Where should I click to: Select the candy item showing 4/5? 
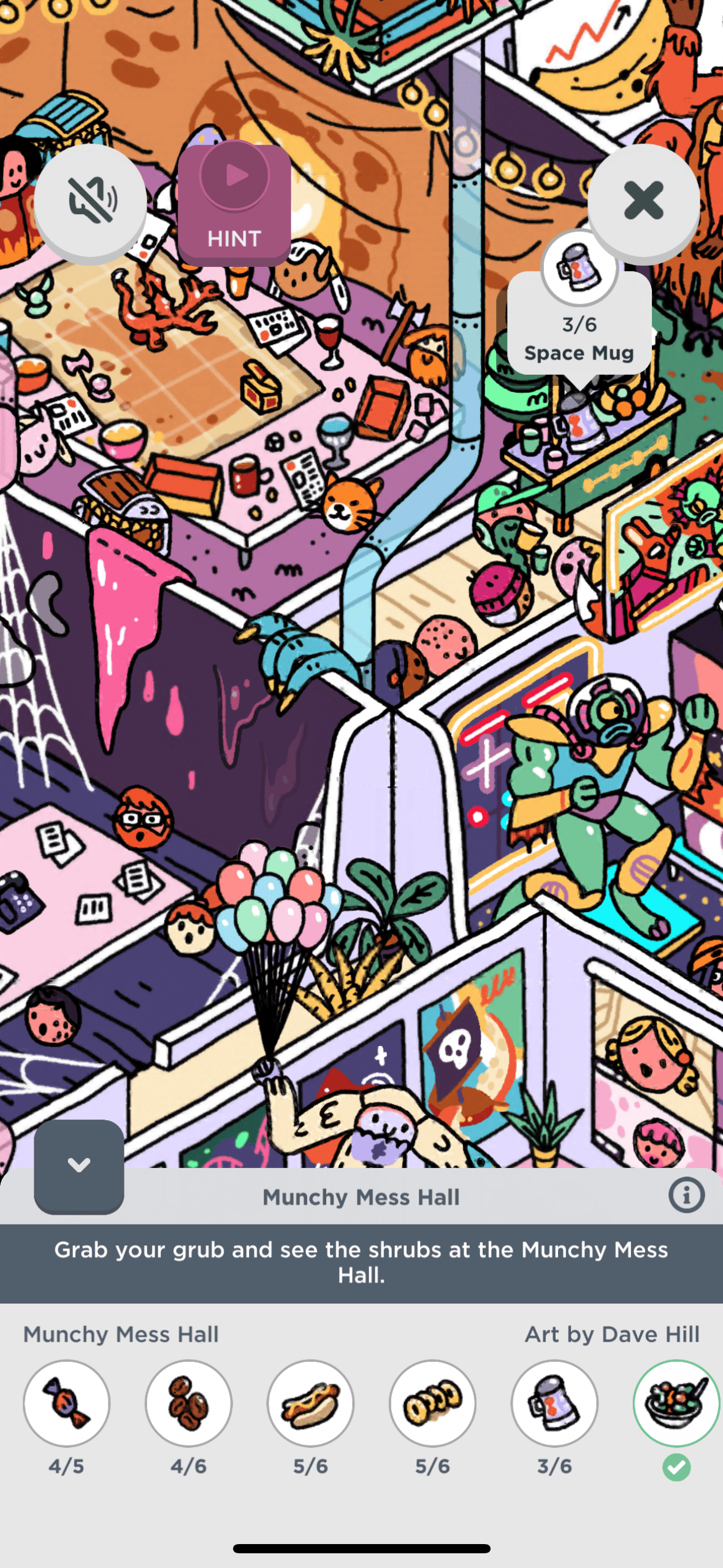pyautogui.click(x=66, y=1404)
